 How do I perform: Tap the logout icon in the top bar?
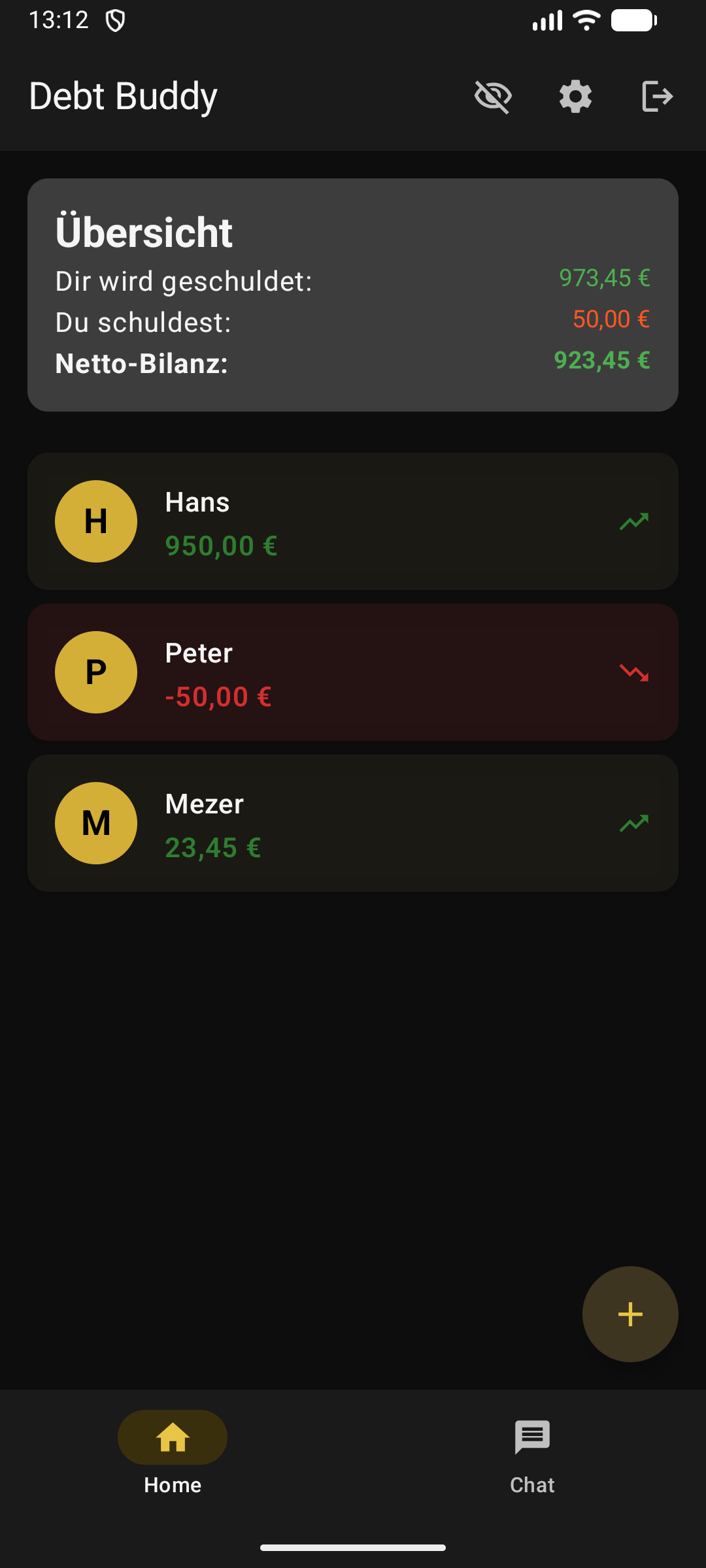click(657, 96)
